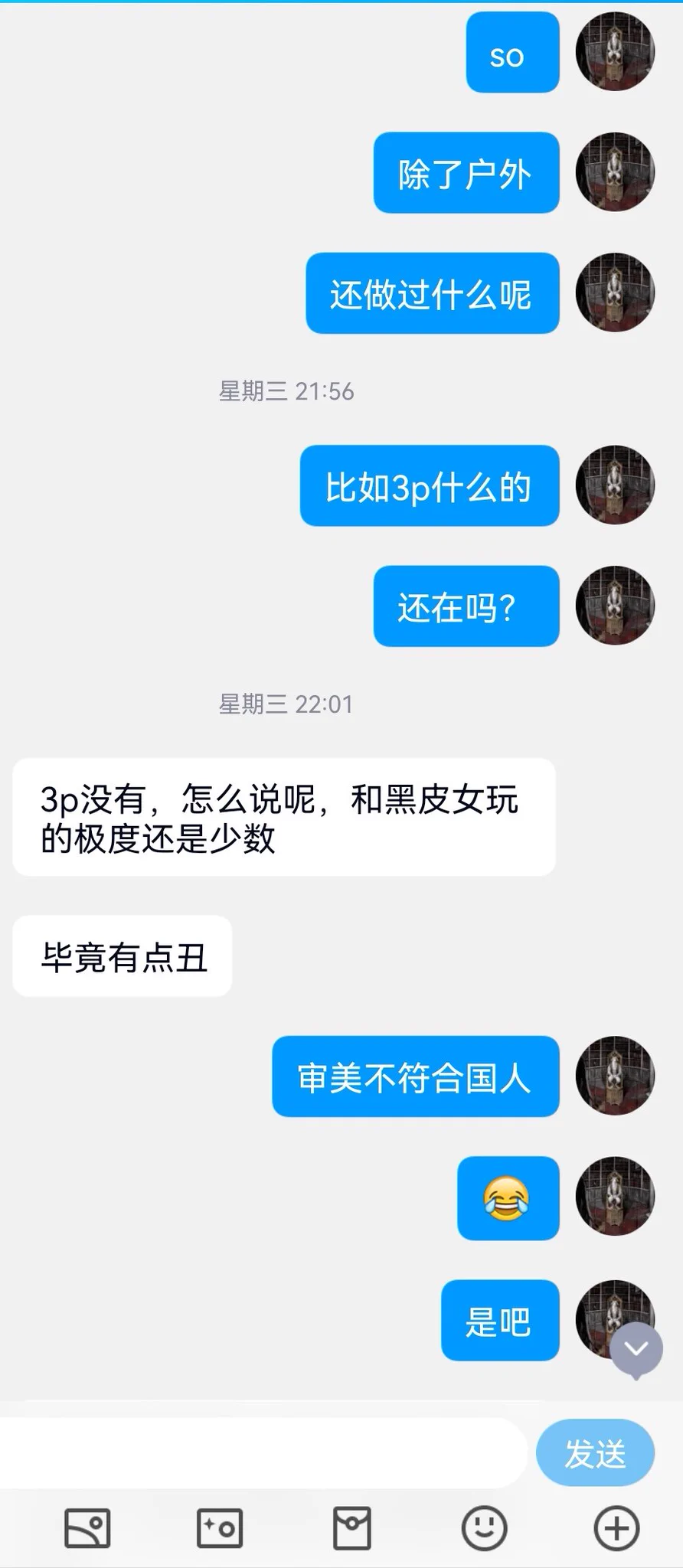Open the camera capture icon
This screenshot has height=1568, width=683.
(220, 1528)
